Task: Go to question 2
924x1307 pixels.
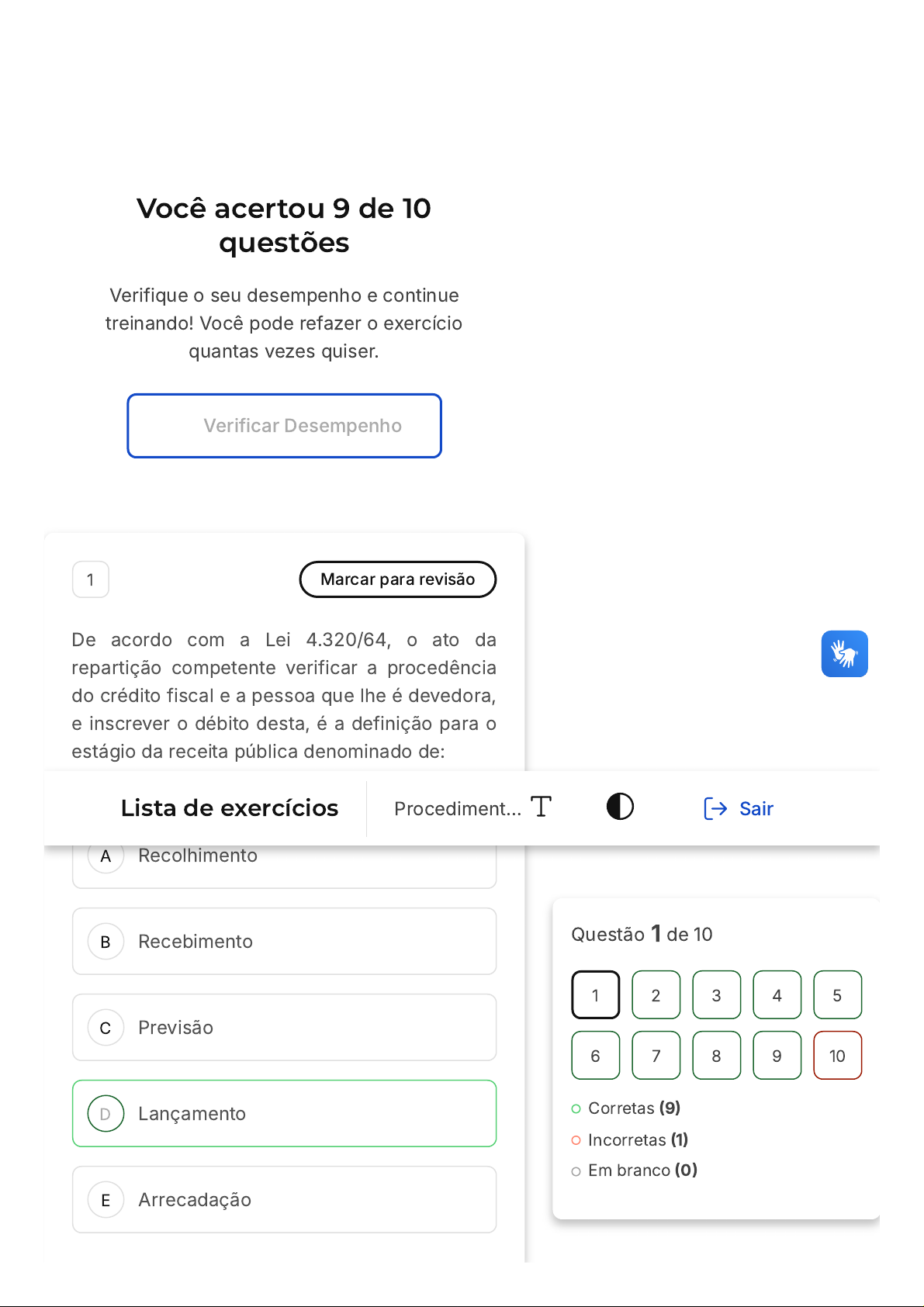Action: (x=656, y=994)
